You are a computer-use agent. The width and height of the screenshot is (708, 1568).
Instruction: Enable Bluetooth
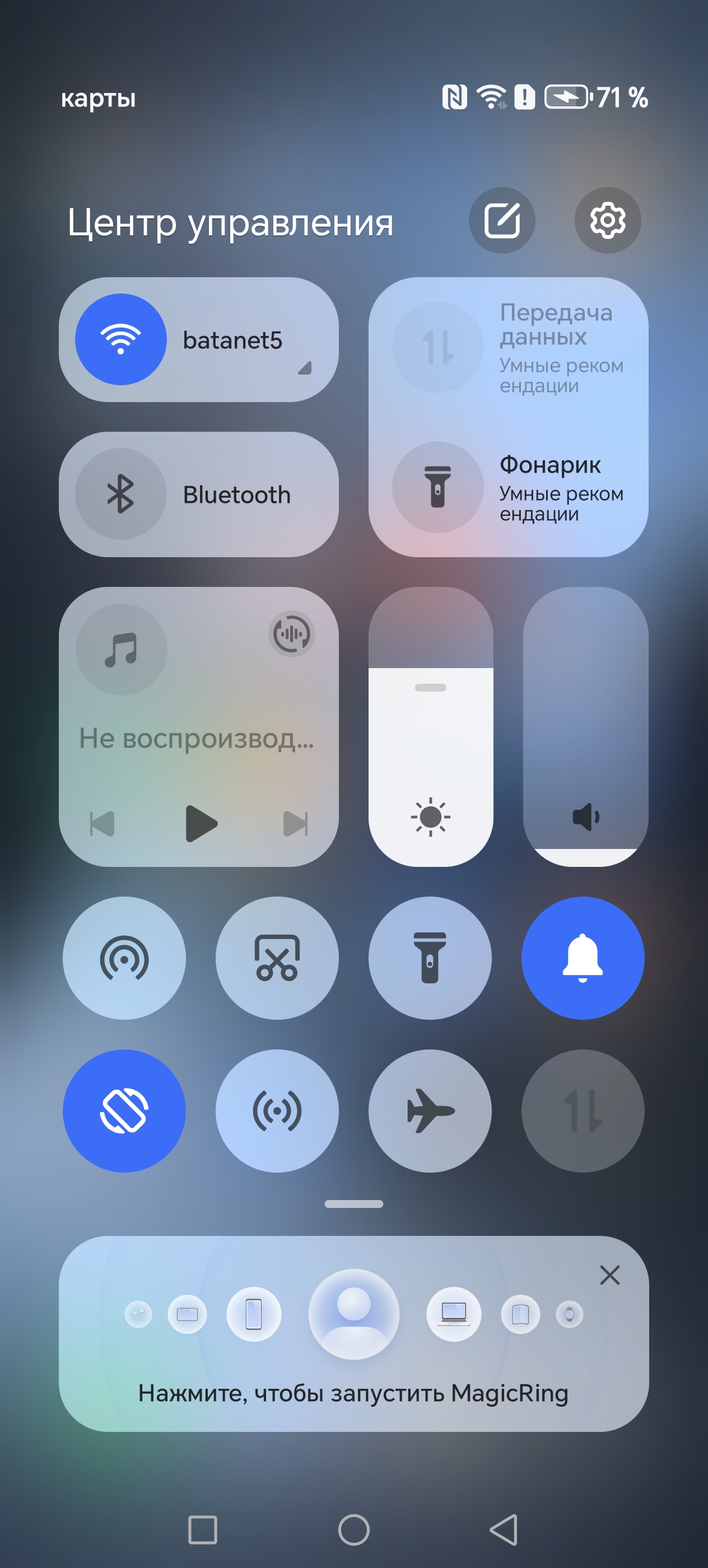(120, 494)
